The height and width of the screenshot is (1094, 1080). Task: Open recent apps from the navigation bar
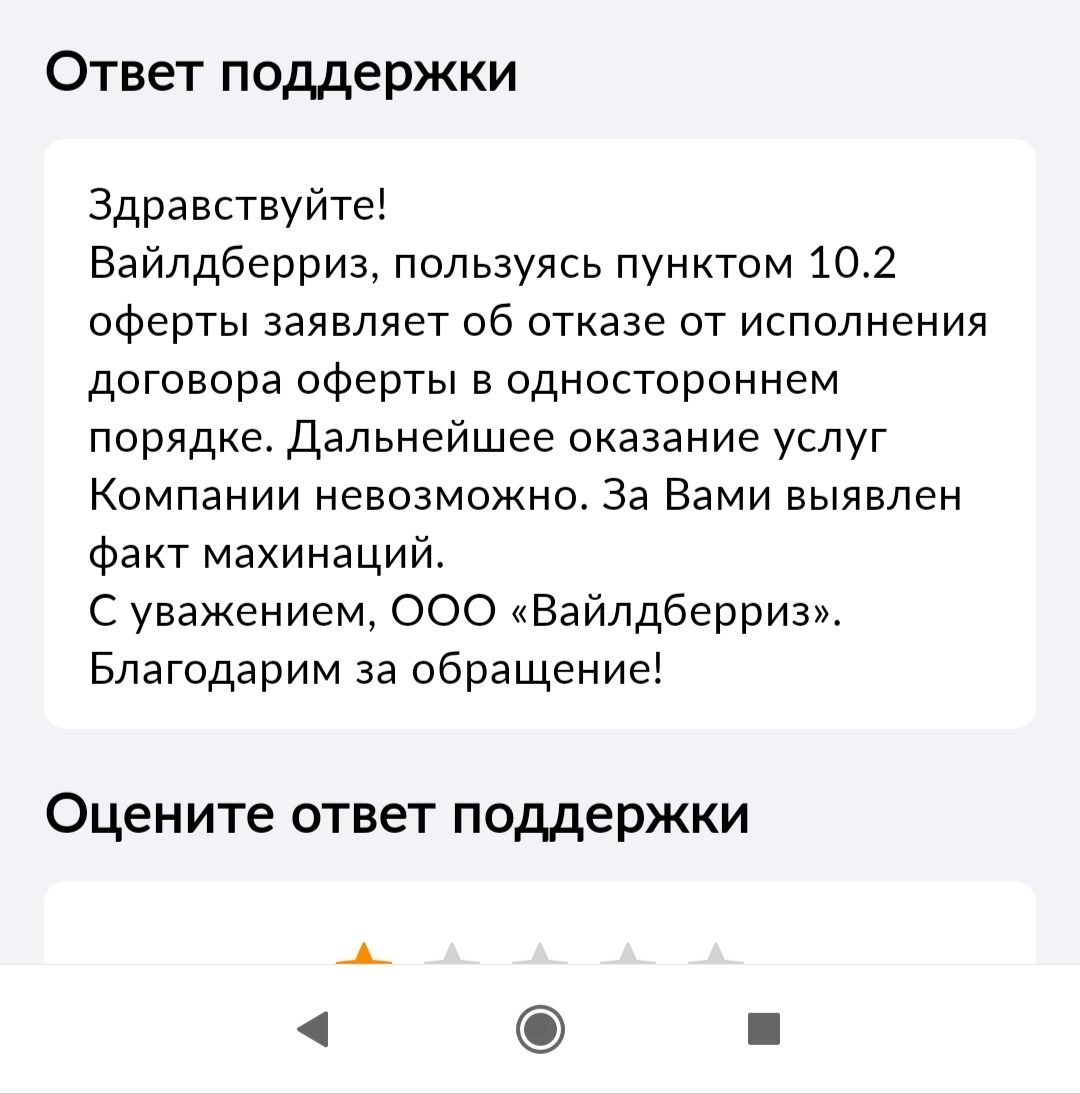click(764, 1028)
